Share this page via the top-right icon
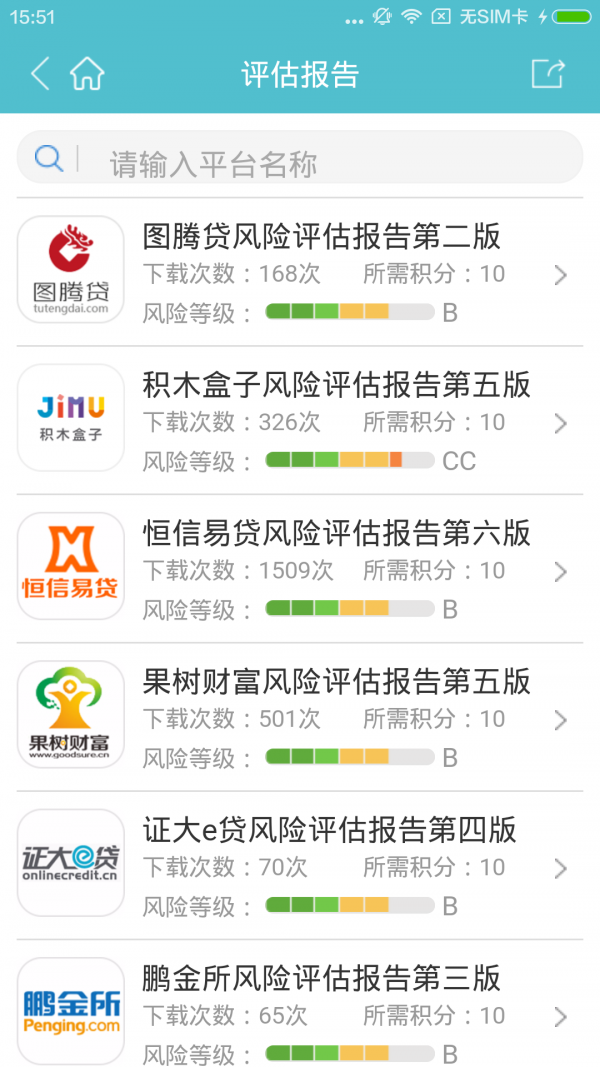Screen dimensions: 600x1067 pos(547,74)
